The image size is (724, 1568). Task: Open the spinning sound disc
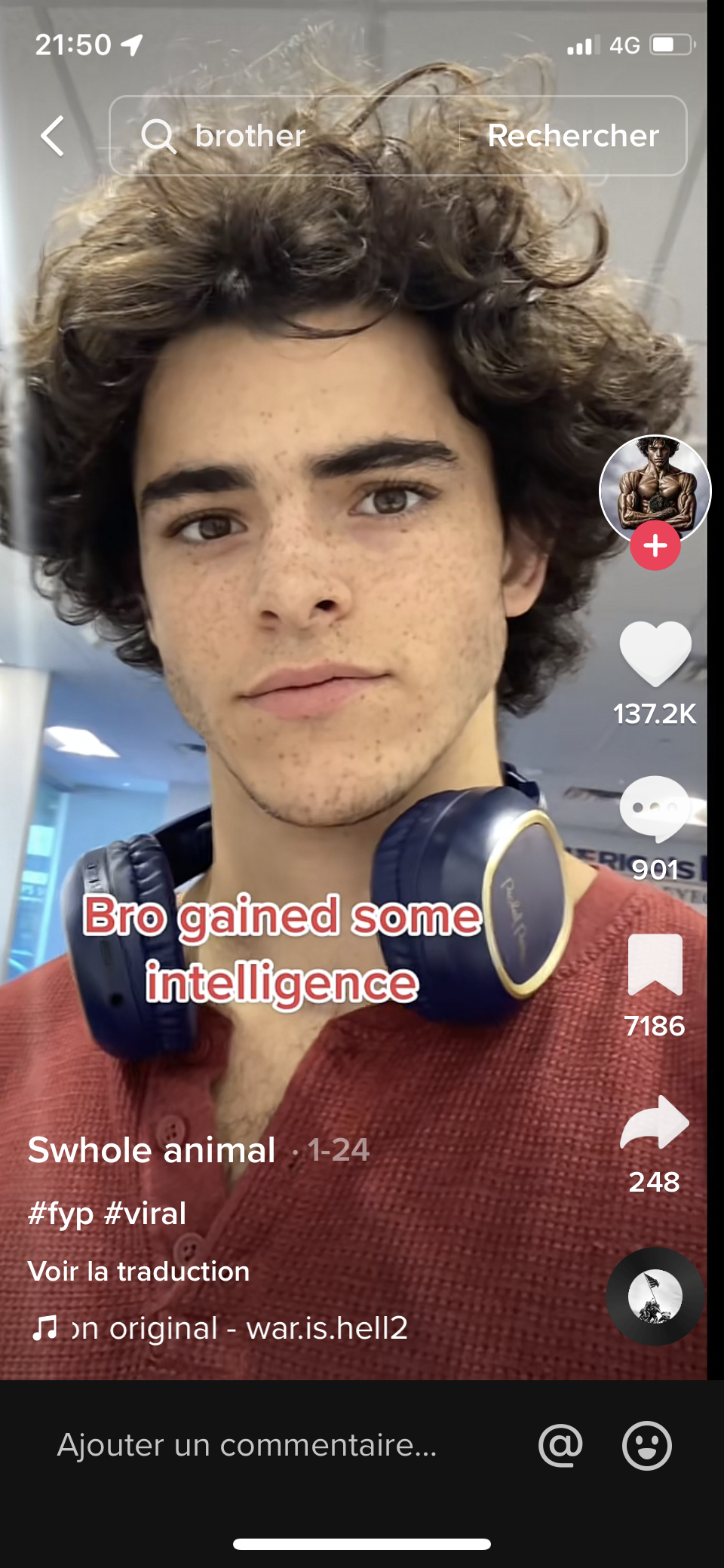655,1296
